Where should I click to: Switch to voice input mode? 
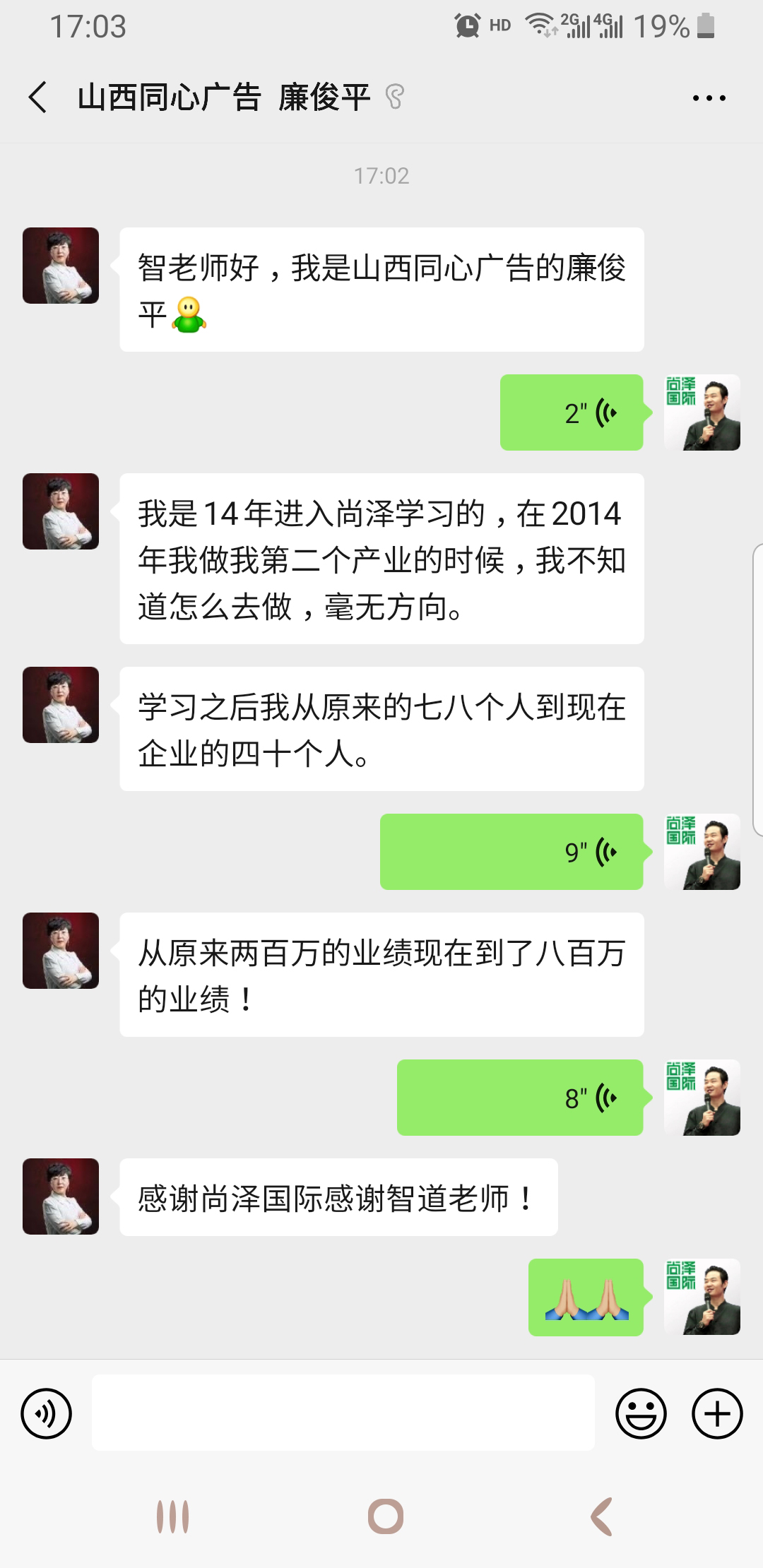(47, 1413)
